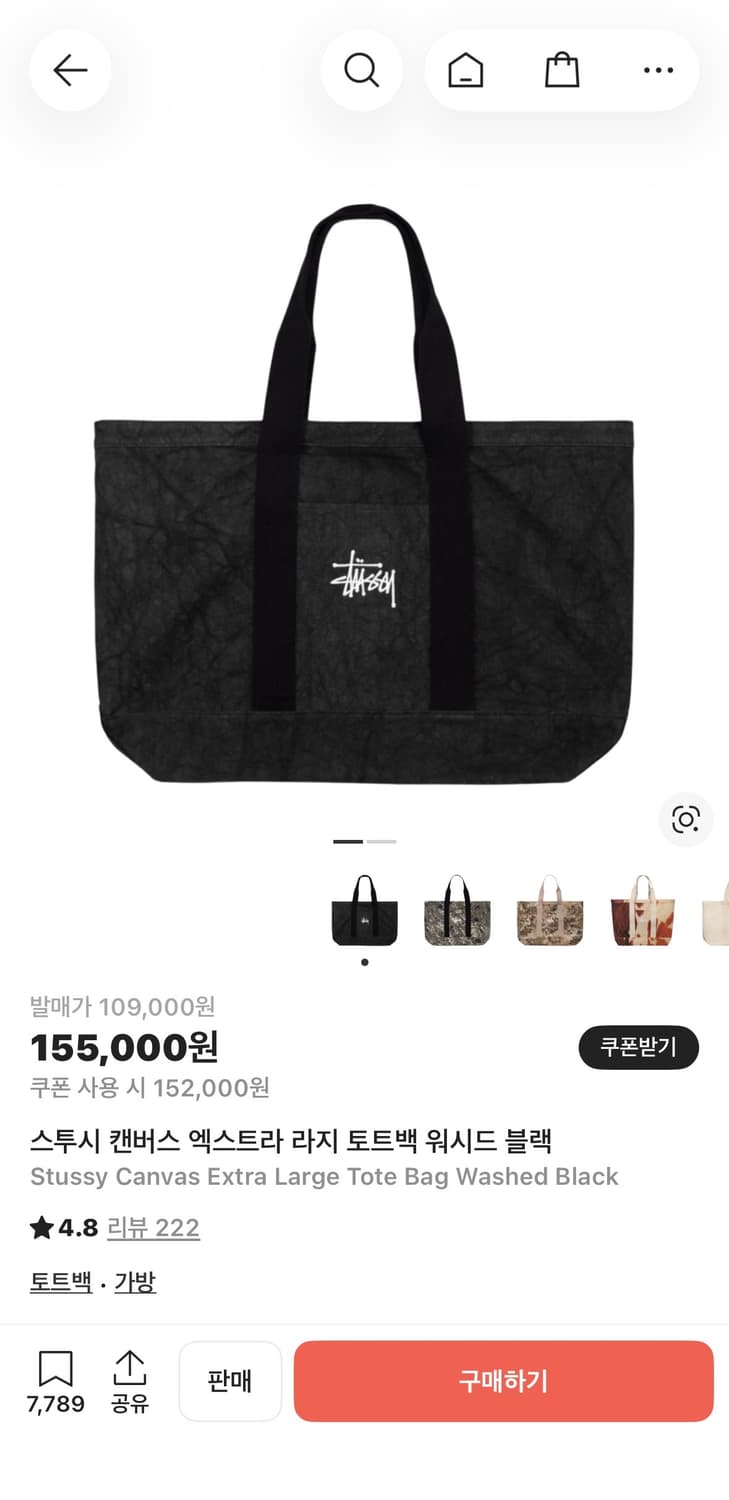Go to the home screen
The width and height of the screenshot is (729, 1500).
(464, 70)
